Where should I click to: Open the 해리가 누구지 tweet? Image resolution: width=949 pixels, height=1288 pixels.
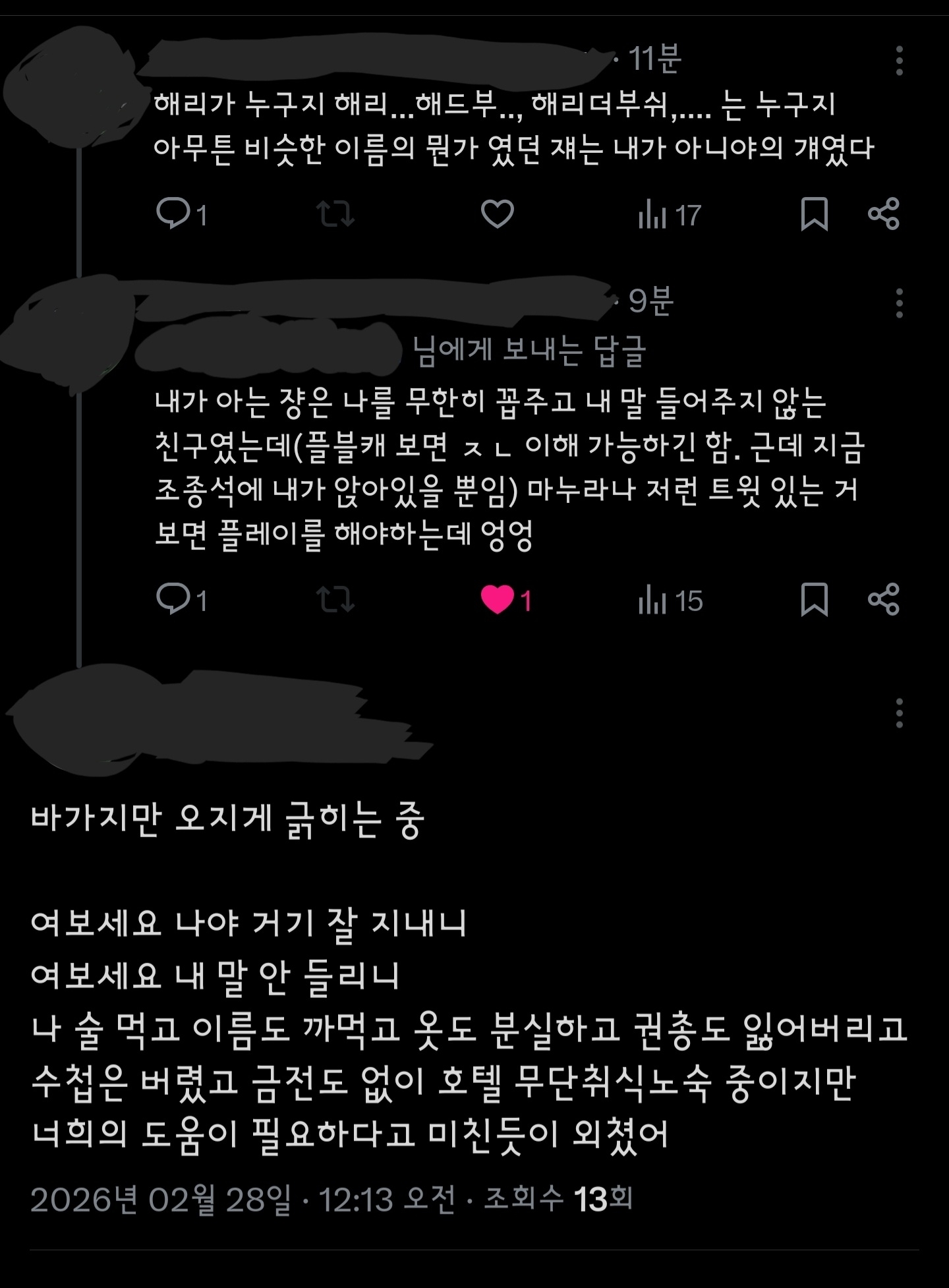coord(494,127)
